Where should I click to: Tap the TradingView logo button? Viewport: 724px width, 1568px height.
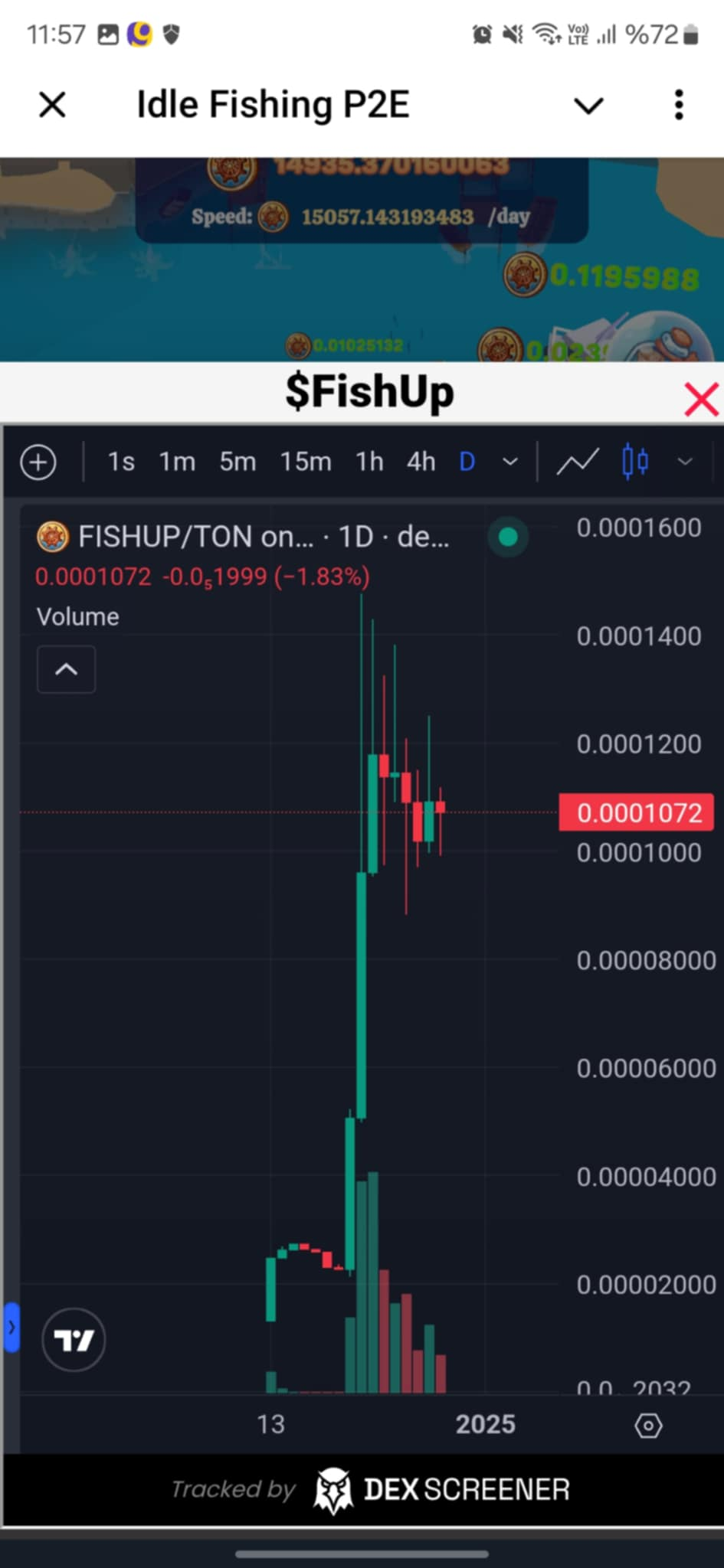[x=74, y=1340]
